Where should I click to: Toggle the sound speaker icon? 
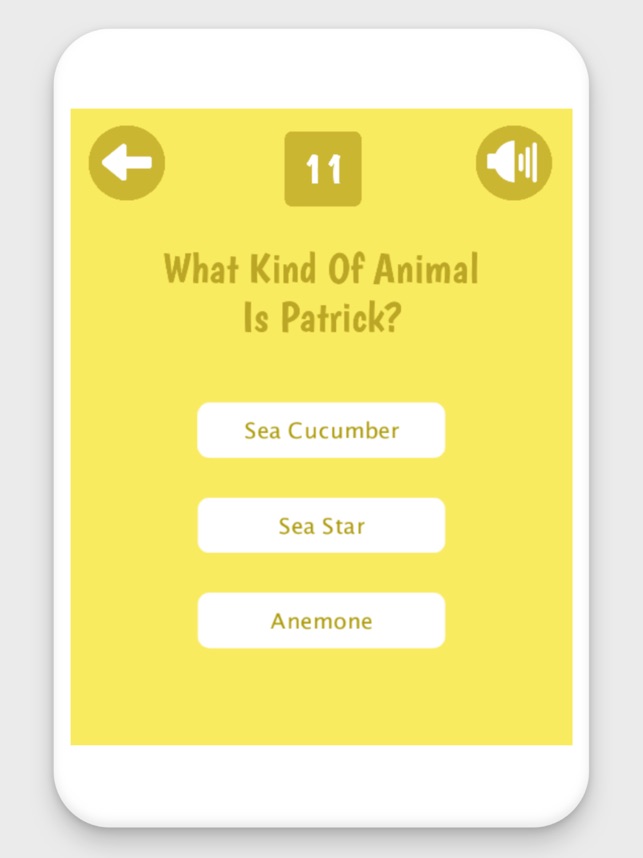[x=513, y=163]
